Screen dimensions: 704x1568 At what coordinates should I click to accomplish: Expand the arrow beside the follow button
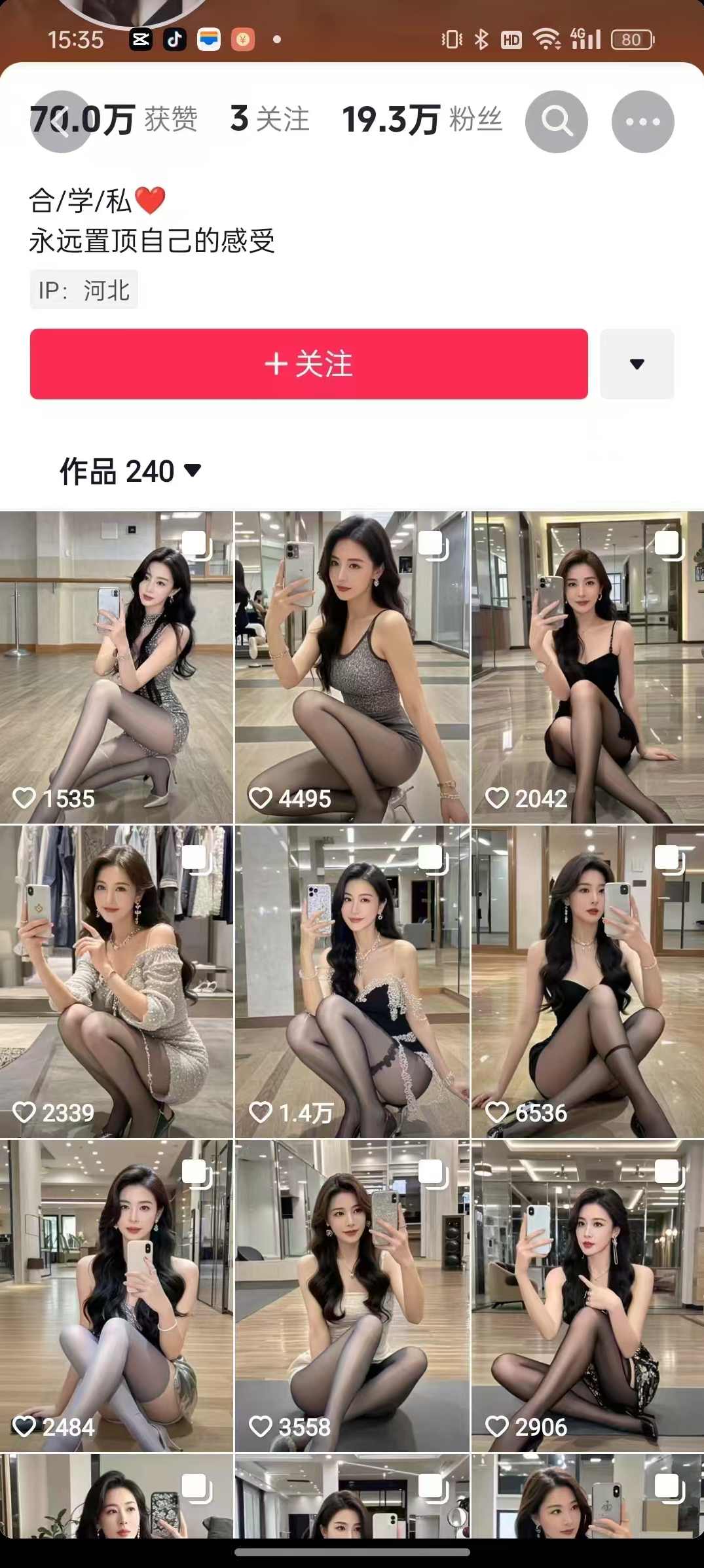[x=637, y=365]
